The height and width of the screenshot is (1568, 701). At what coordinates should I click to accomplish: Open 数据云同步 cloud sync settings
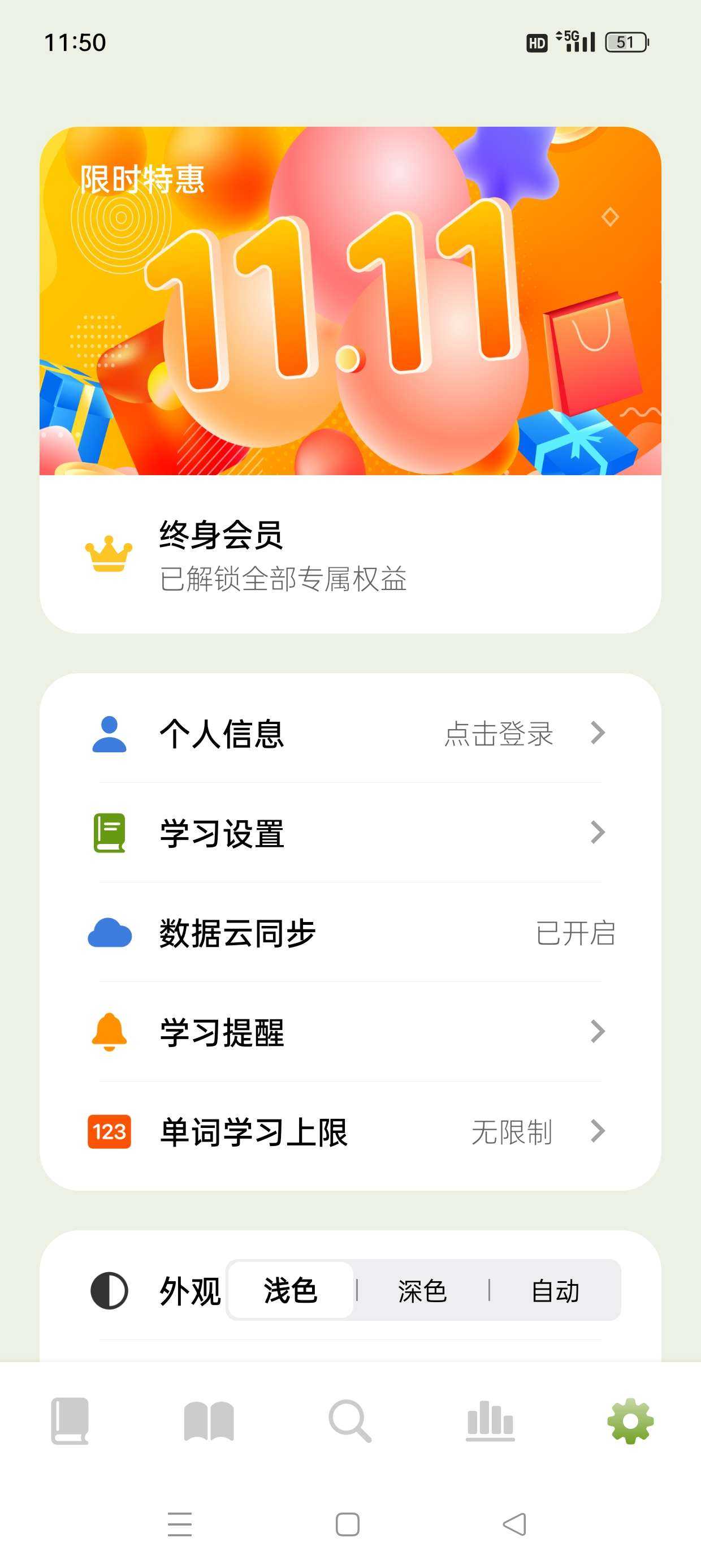[350, 933]
